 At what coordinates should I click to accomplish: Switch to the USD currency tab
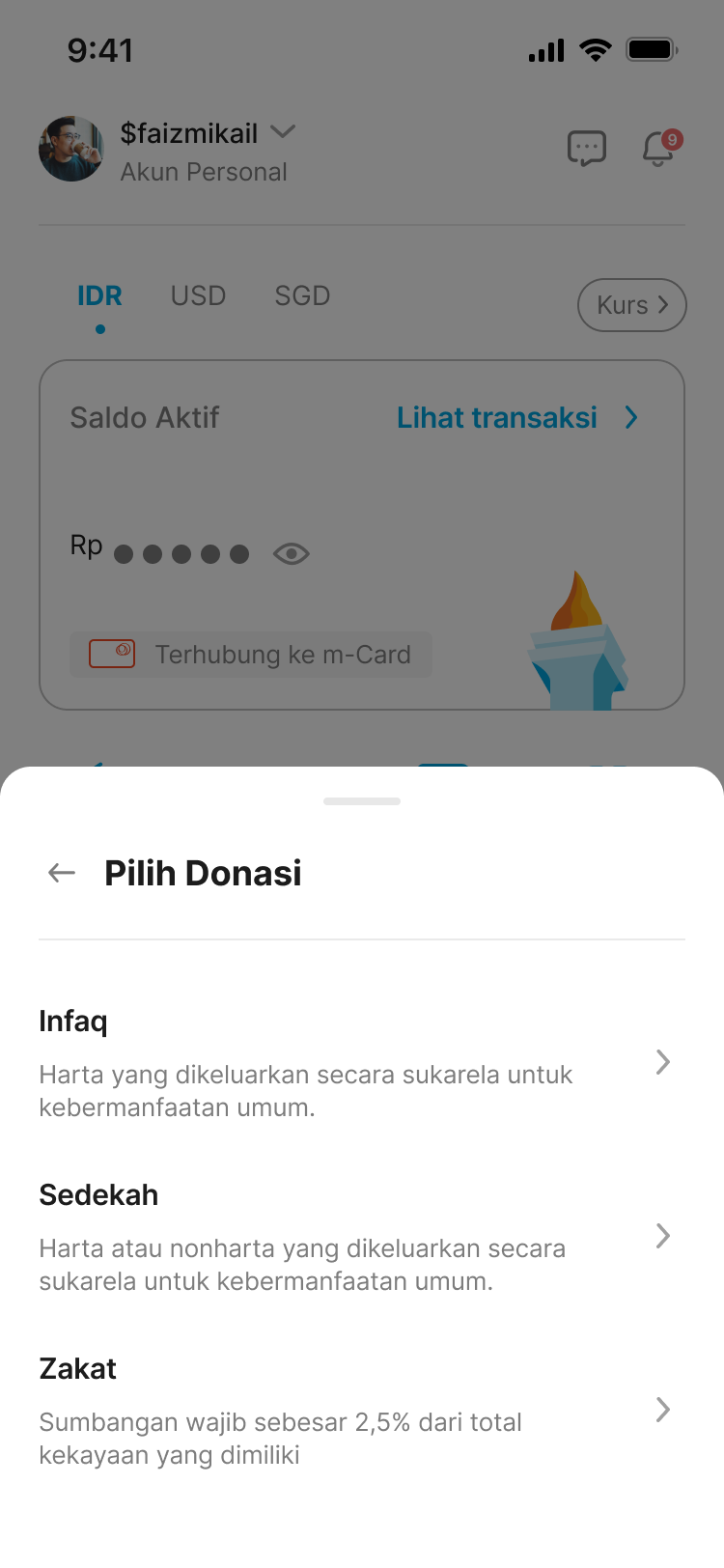coord(198,295)
